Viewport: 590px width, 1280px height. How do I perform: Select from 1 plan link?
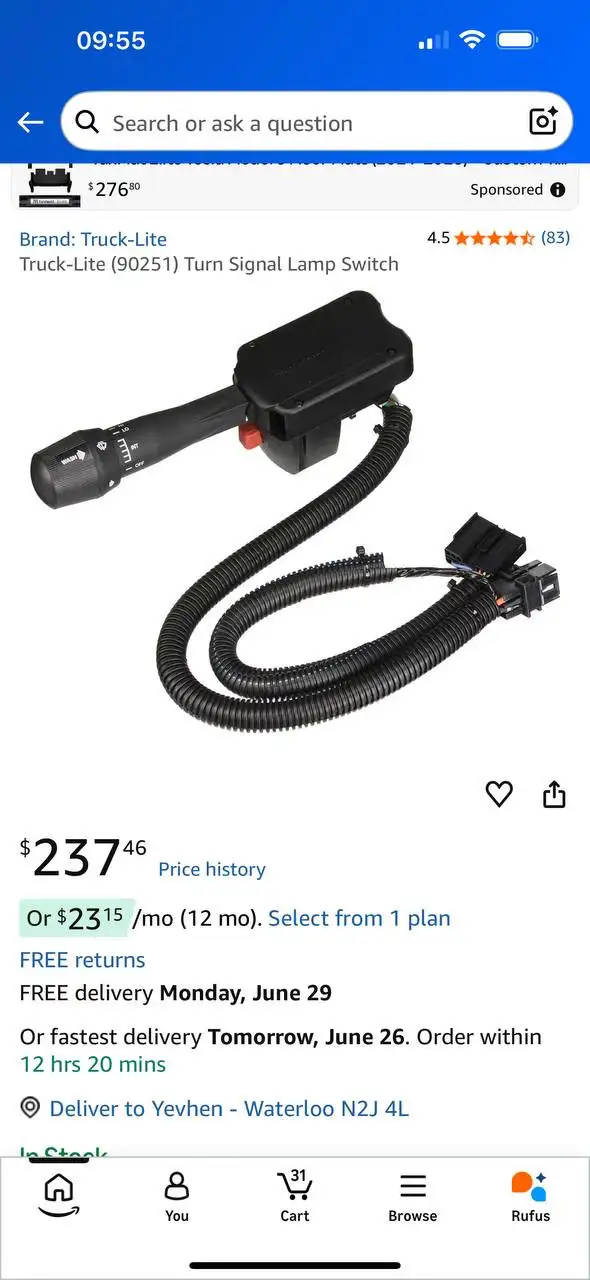[x=359, y=918]
